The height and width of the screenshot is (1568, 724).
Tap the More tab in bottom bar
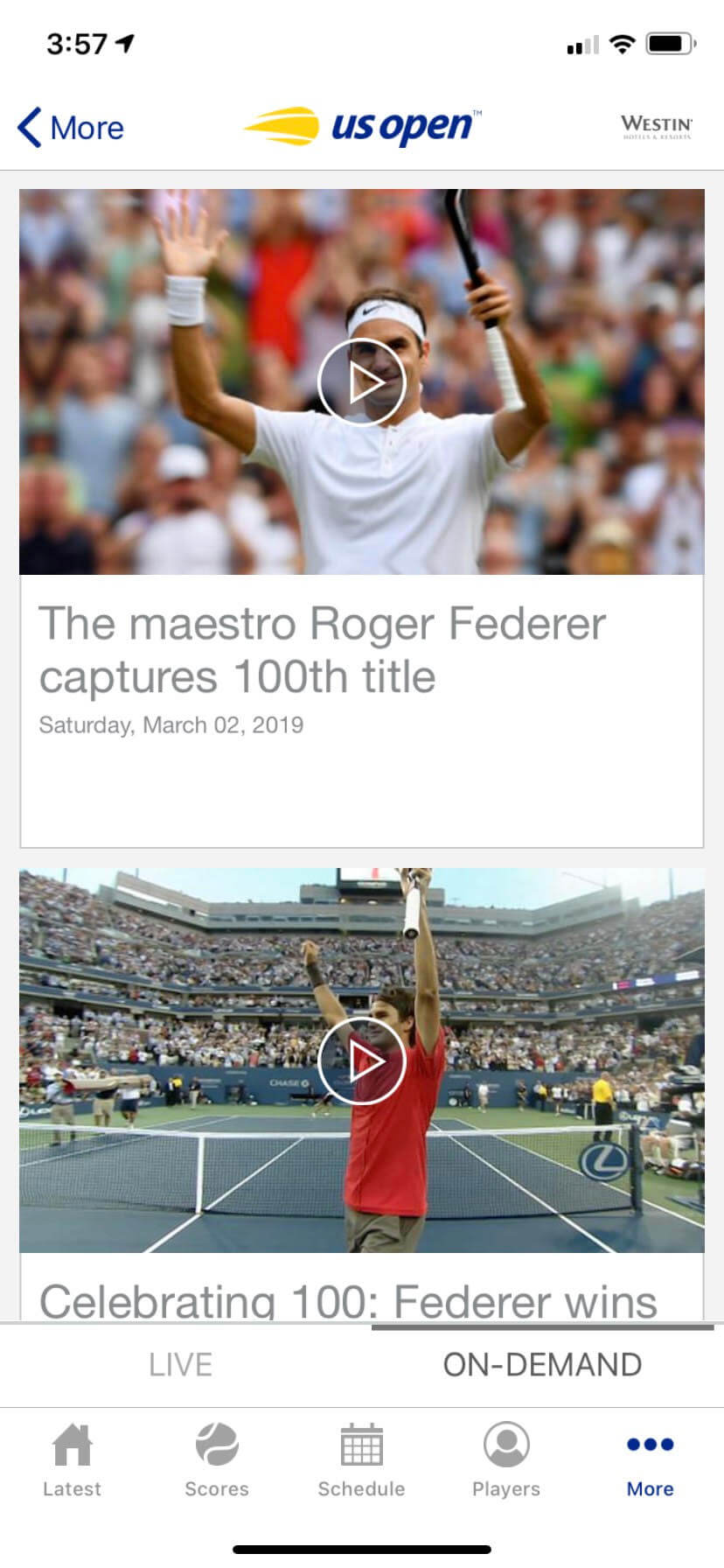pyautogui.click(x=650, y=1460)
